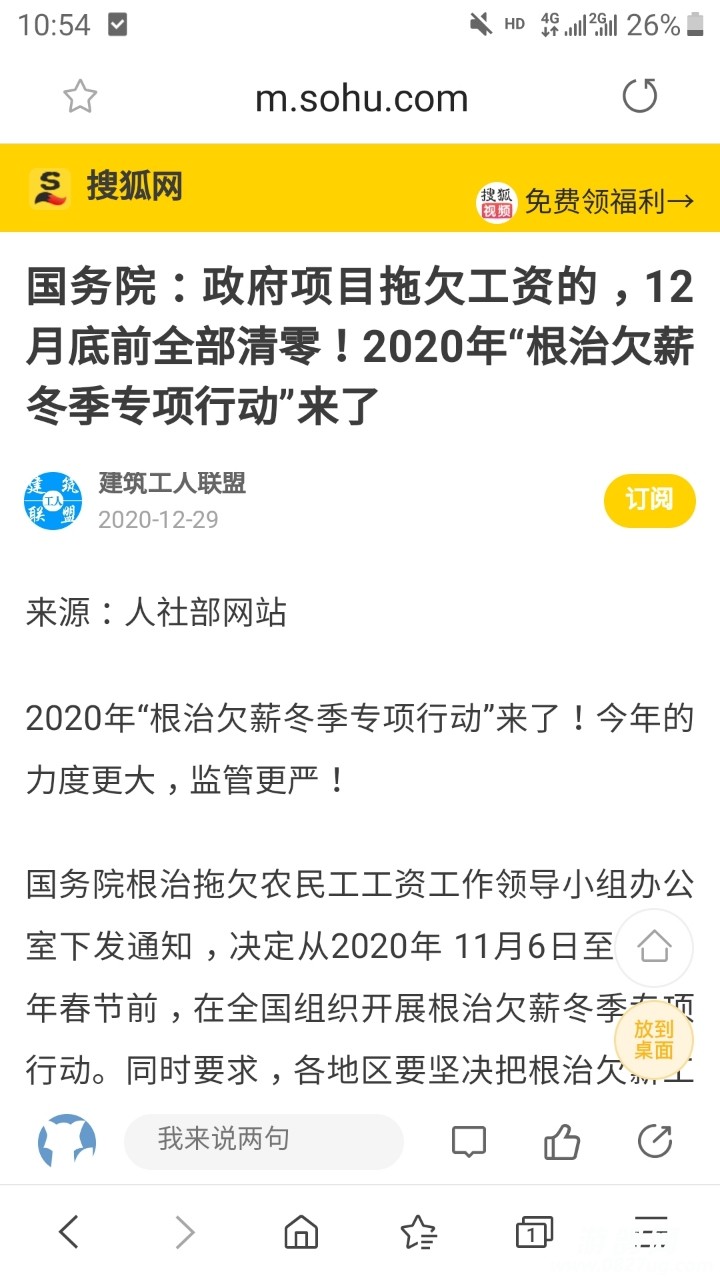Reload the page
Screen dimensions: 720x1280
(x=640, y=97)
